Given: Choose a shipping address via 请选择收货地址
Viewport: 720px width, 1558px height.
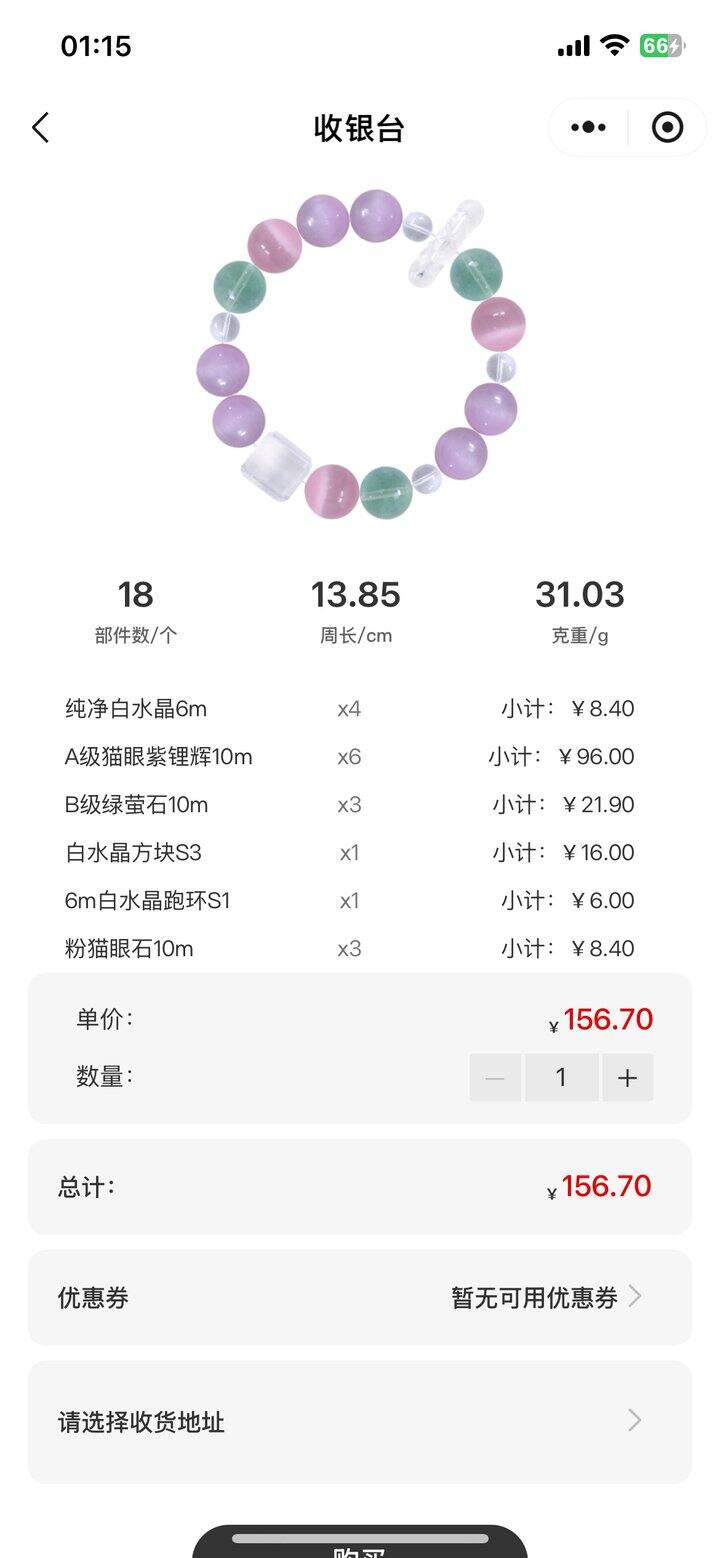Looking at the screenshot, I should (x=360, y=1421).
